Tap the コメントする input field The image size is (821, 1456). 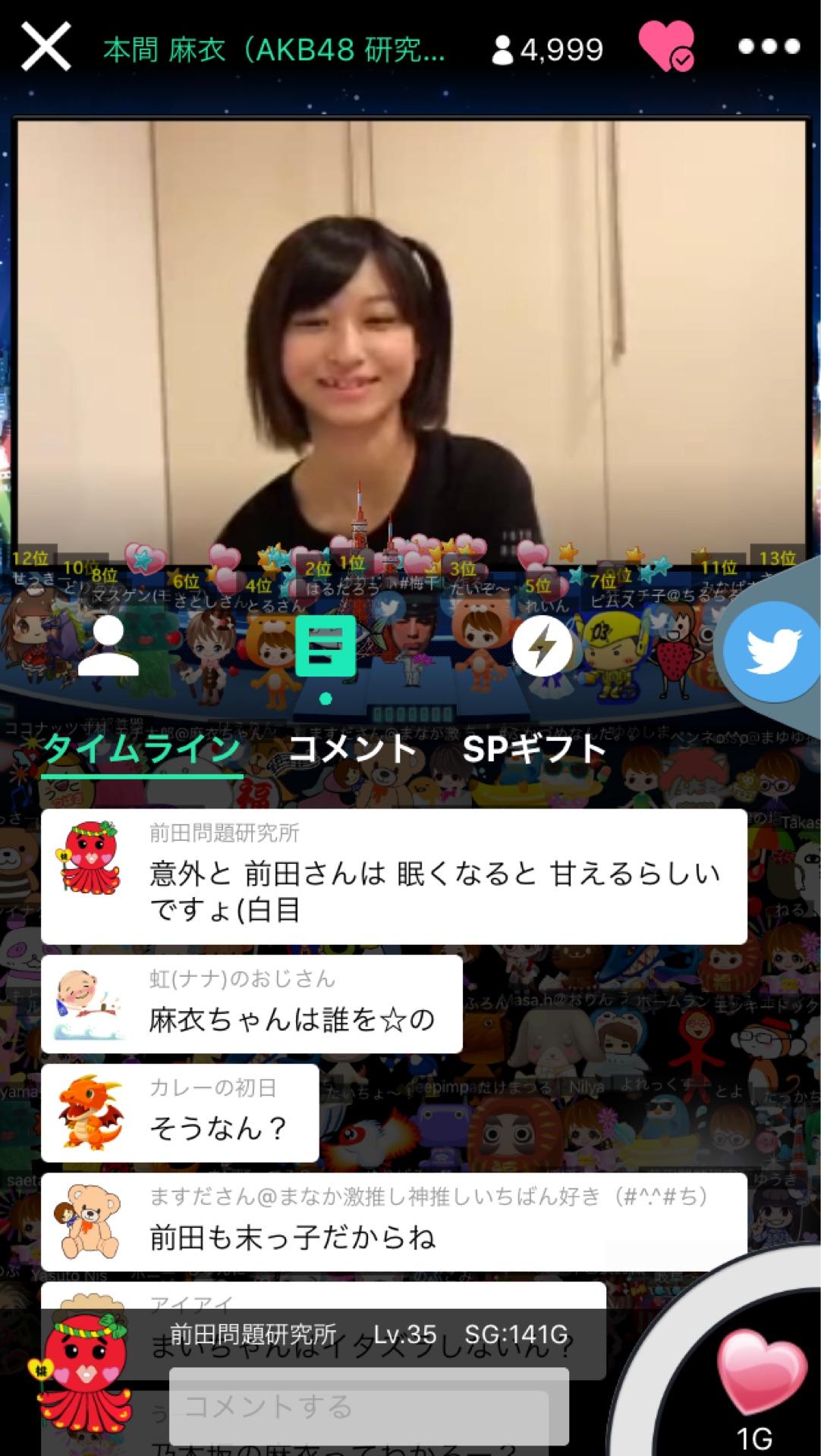click(x=368, y=1407)
